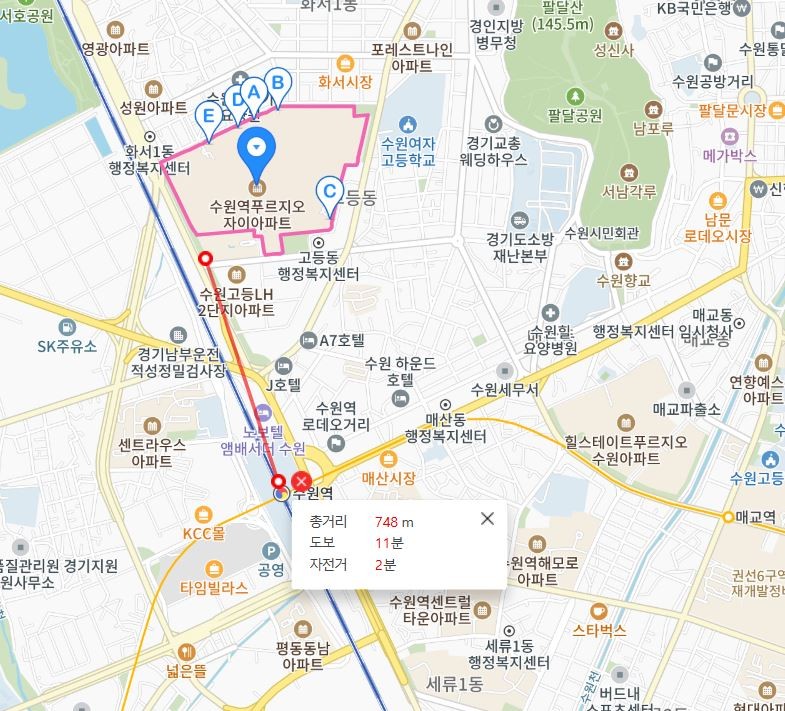The height and width of the screenshot is (711, 785).
Task: Tap the blue pin over 수원역푸르지오자이아파트
Action: tap(257, 150)
